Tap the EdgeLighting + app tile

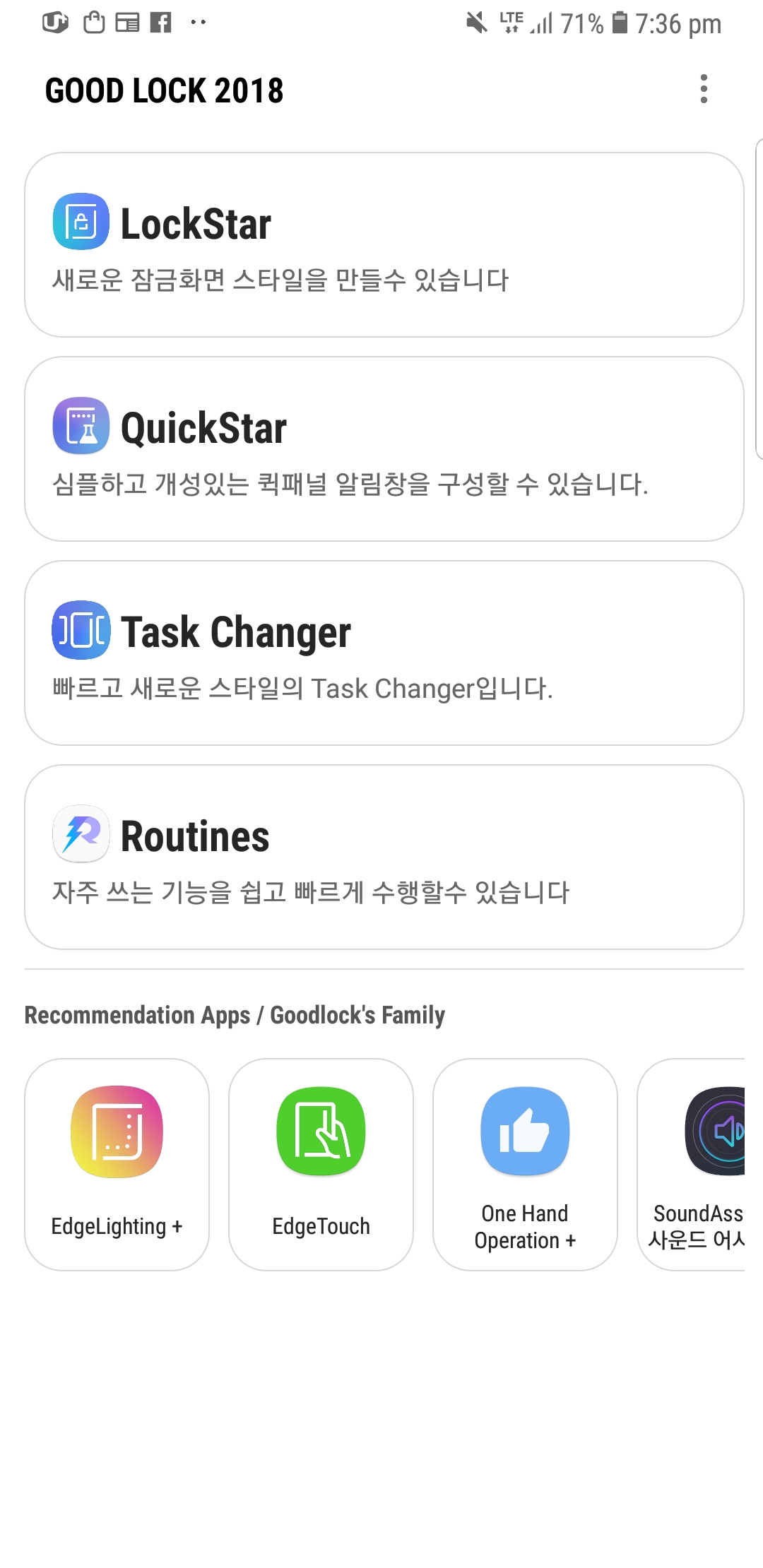click(x=117, y=1165)
